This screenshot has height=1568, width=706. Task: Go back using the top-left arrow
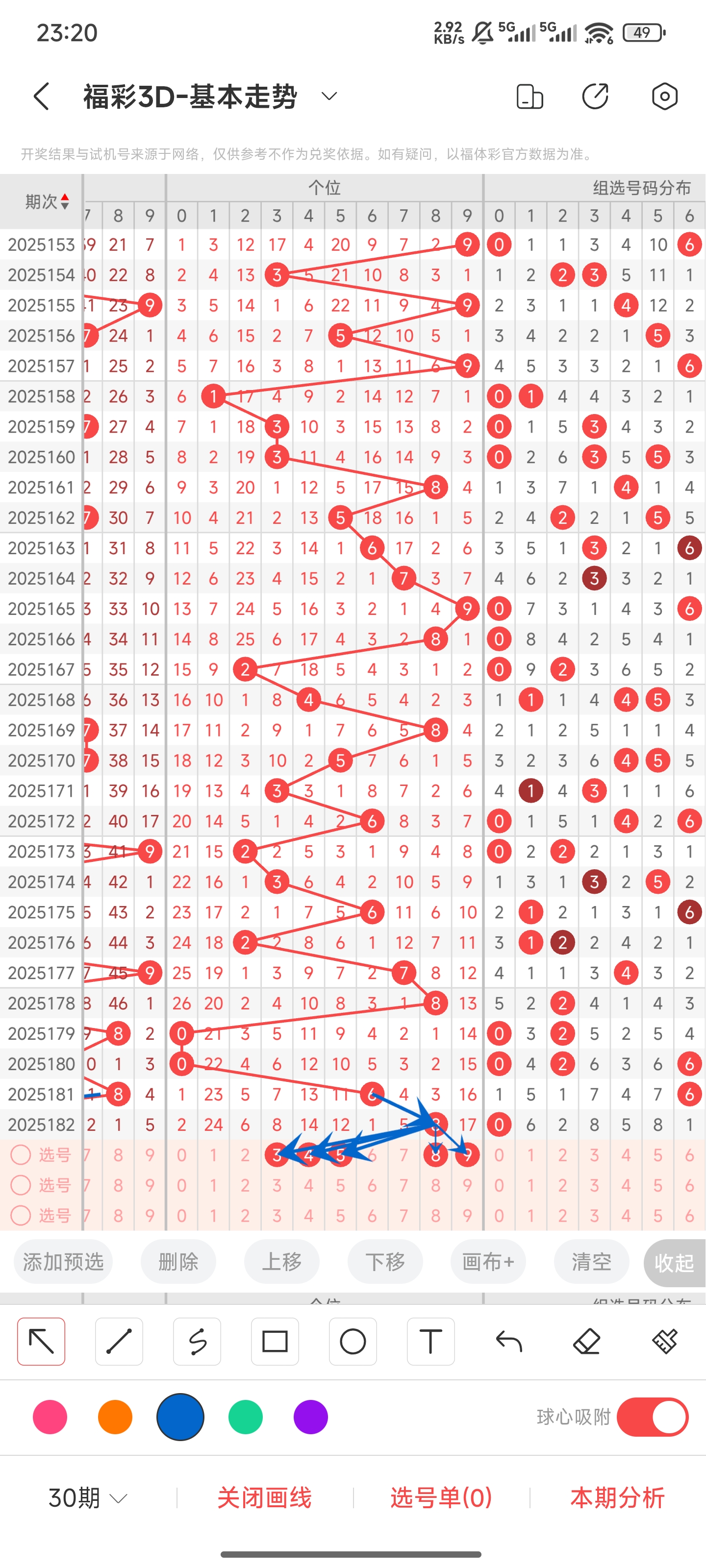41,96
